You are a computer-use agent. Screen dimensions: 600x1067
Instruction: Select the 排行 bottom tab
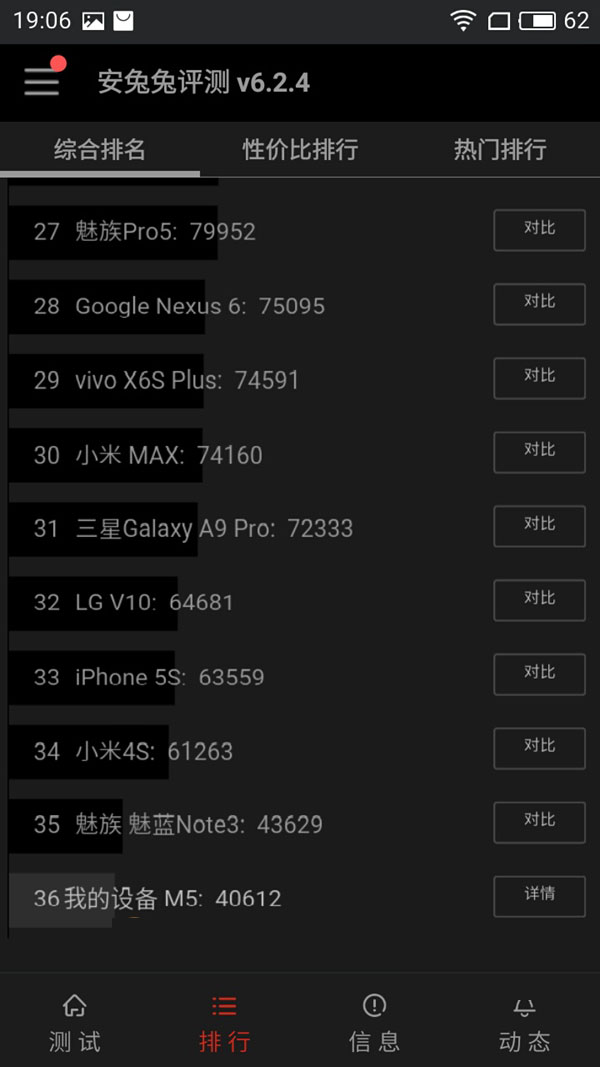point(225,1023)
